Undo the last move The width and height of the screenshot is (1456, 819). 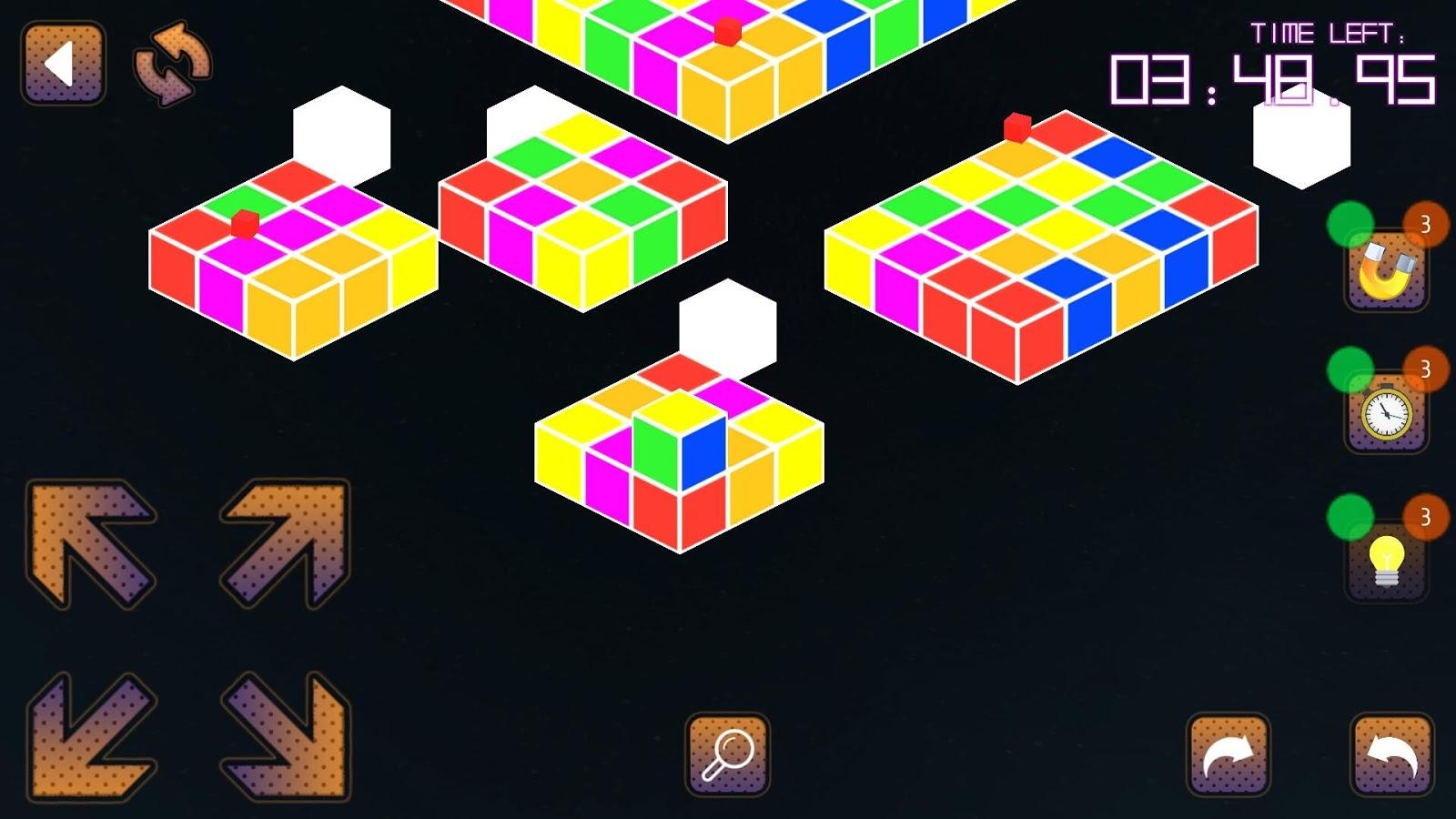[1391, 754]
